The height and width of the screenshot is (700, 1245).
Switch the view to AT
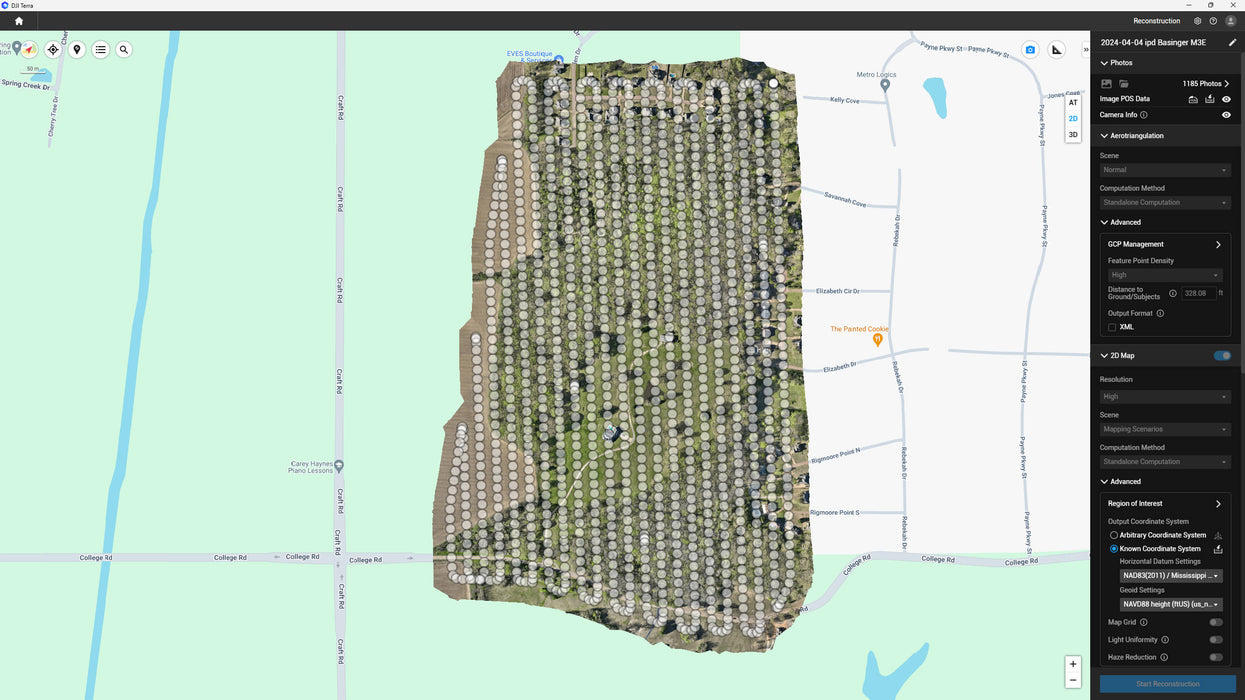click(x=1073, y=102)
